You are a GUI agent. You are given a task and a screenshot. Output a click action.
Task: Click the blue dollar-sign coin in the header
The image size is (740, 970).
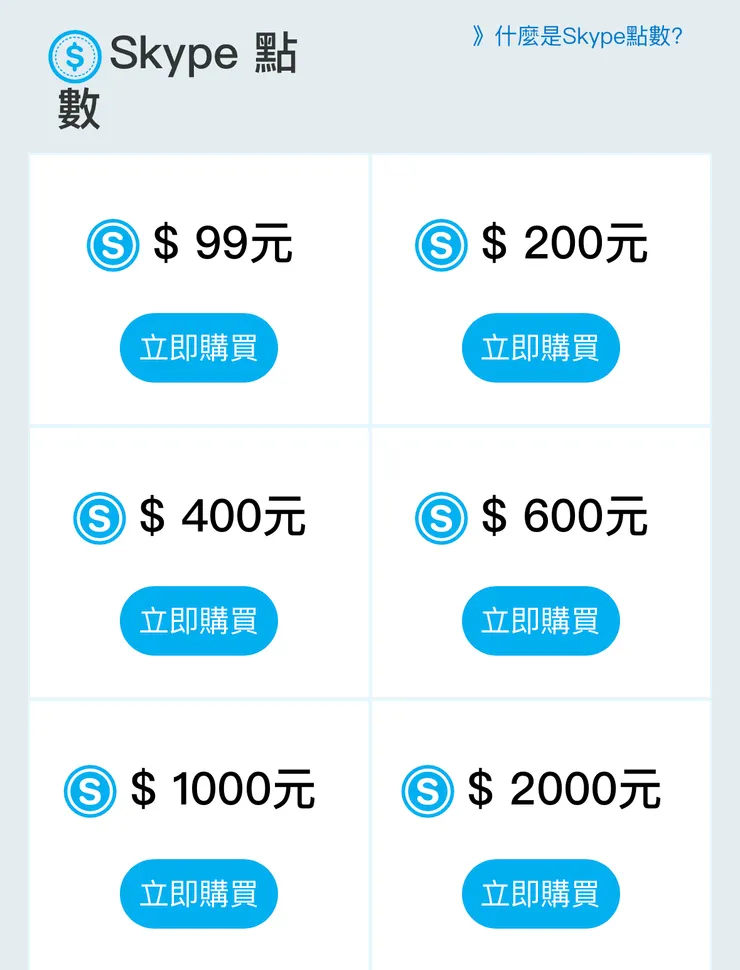tap(73, 57)
